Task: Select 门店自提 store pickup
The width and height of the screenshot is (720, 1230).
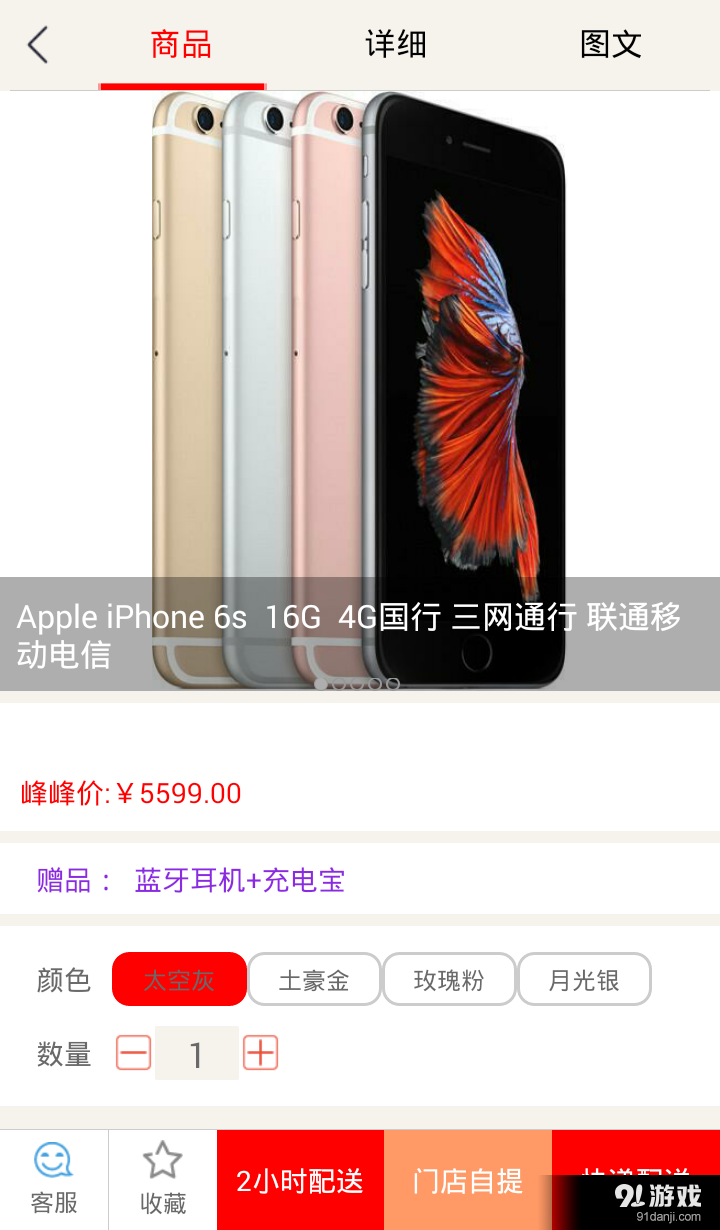Action: tap(467, 1180)
